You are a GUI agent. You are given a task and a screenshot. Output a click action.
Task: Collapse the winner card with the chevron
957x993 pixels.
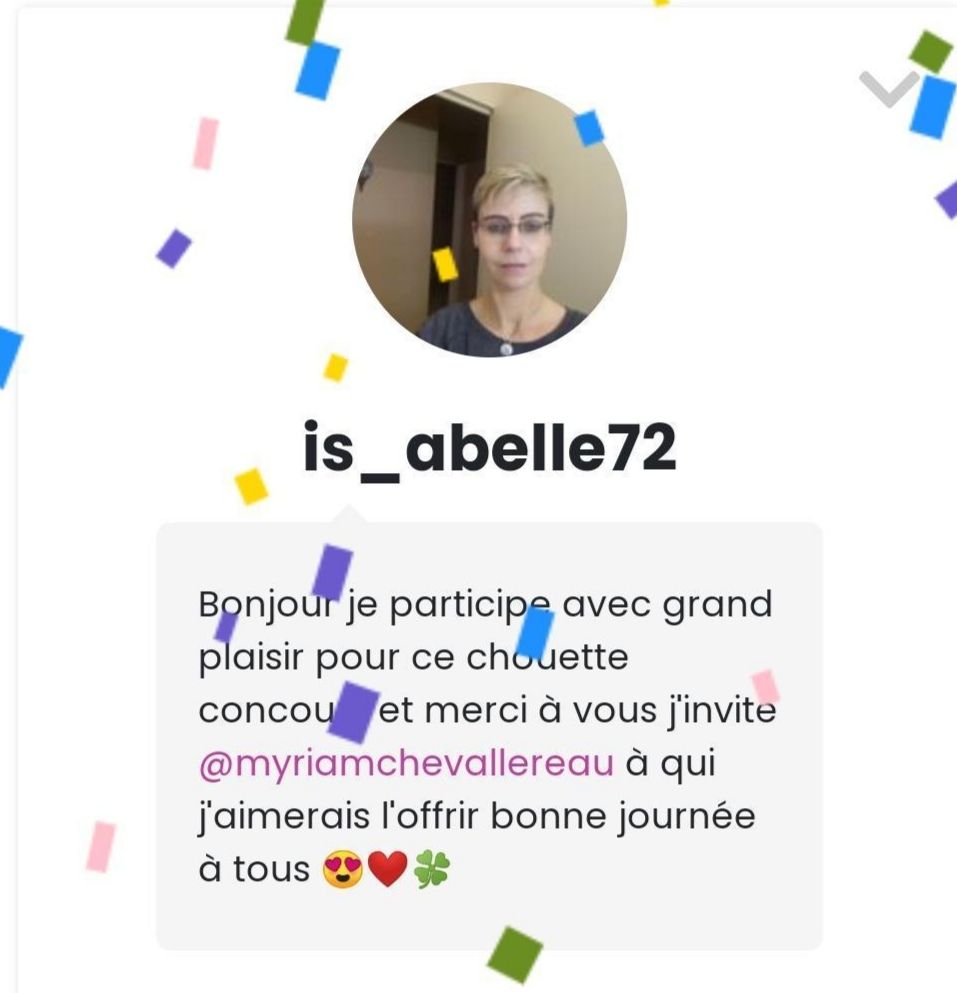coord(888,88)
